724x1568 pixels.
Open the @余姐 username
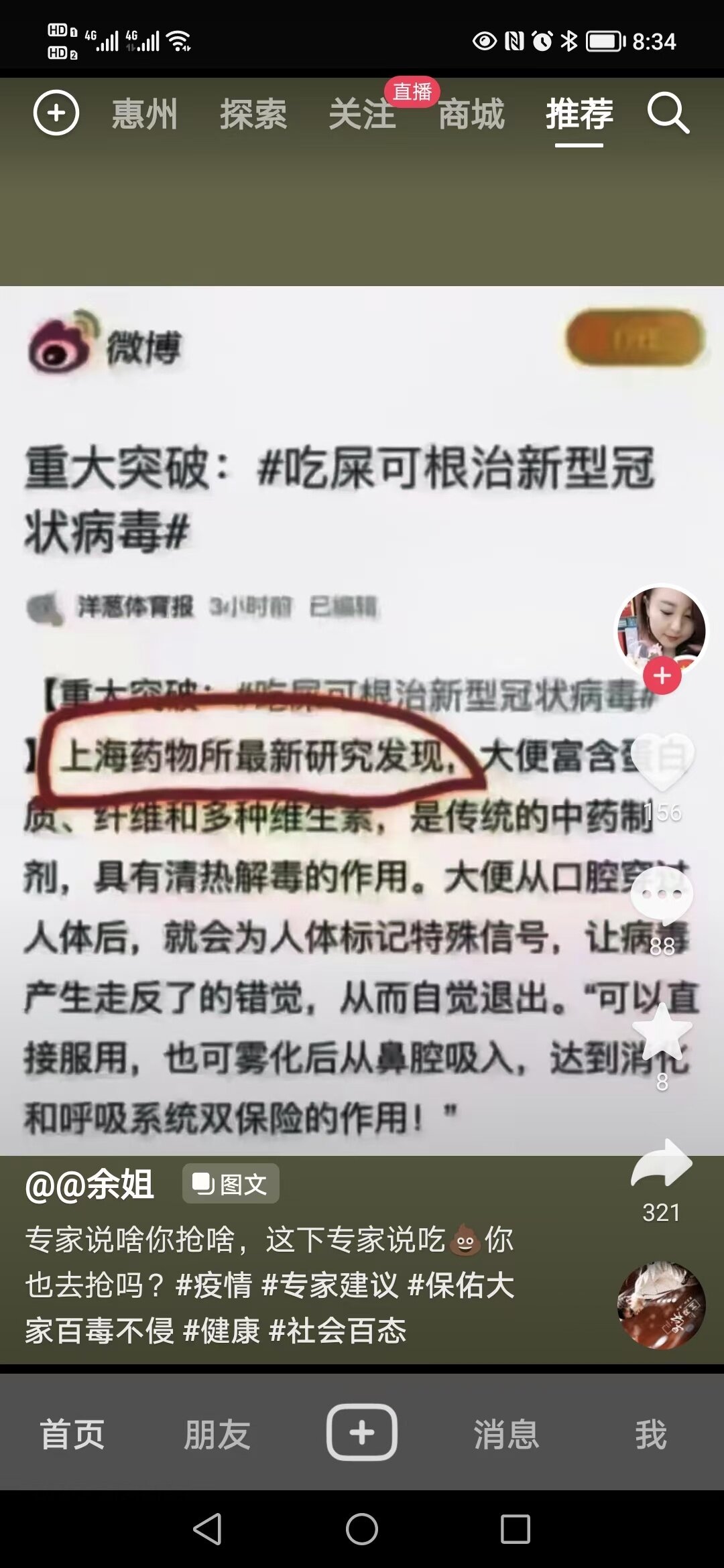coord(90,1185)
